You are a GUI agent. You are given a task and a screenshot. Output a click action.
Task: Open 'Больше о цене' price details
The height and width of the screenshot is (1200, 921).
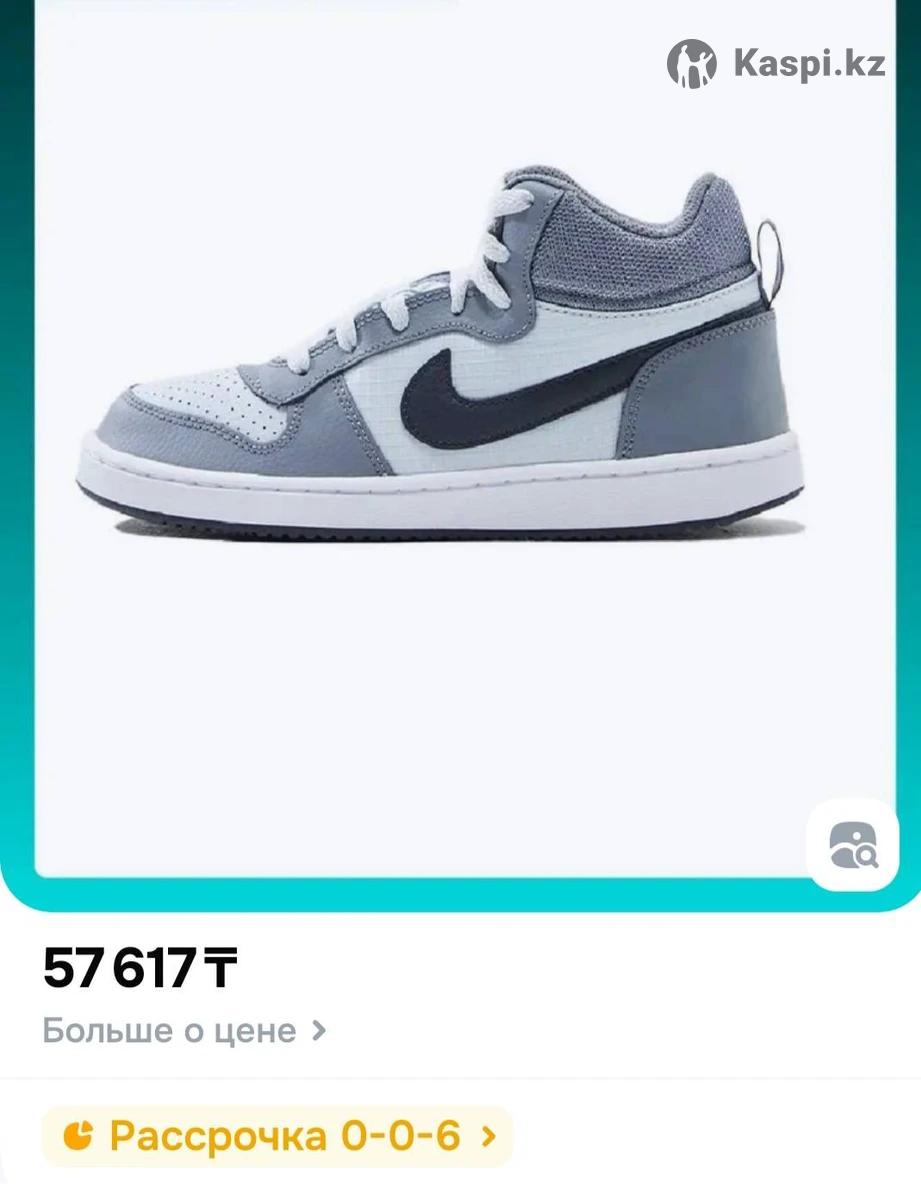pyautogui.click(x=184, y=1030)
